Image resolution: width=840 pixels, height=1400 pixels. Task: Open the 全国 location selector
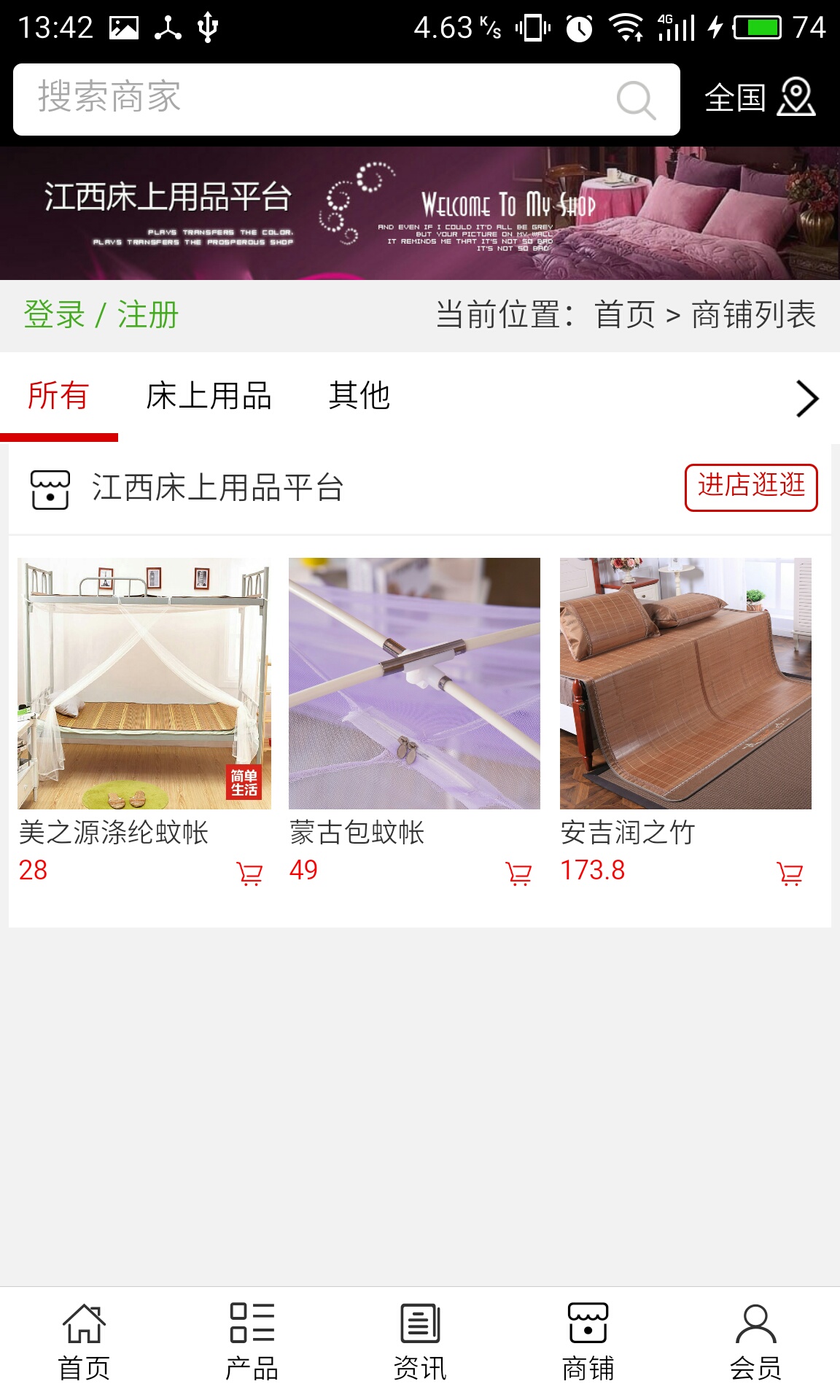pyautogui.click(x=759, y=98)
